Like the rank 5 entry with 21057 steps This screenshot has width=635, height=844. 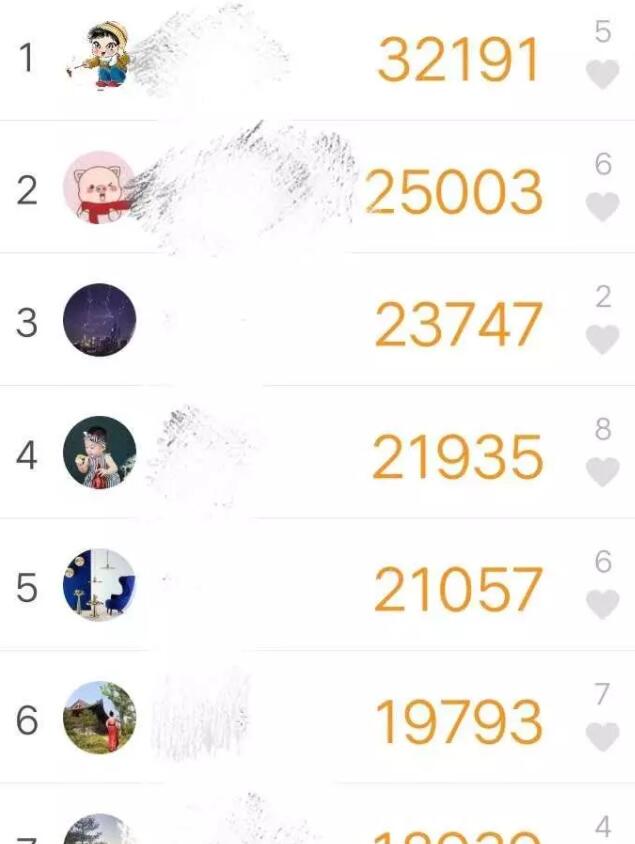click(x=602, y=605)
